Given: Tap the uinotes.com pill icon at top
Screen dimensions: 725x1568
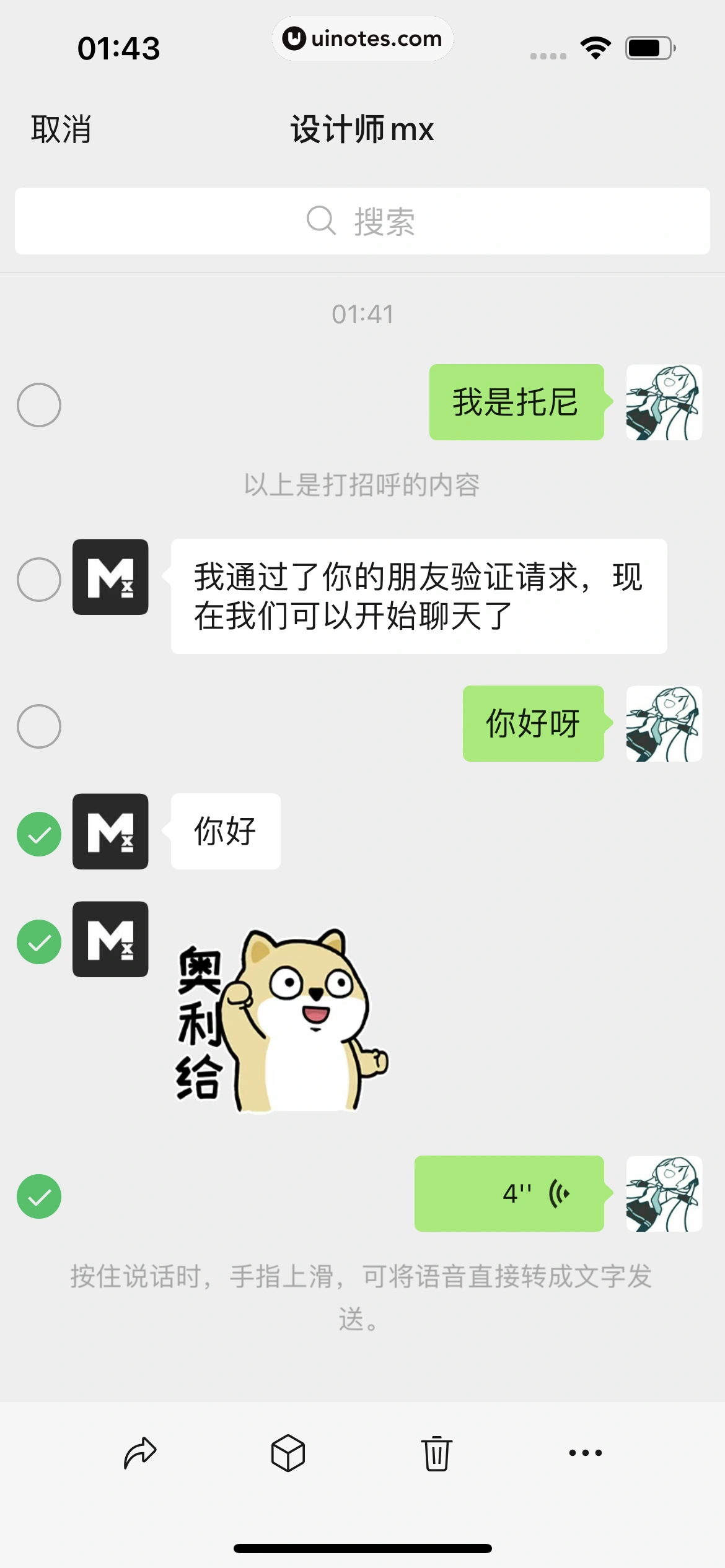Looking at the screenshot, I should click(362, 38).
